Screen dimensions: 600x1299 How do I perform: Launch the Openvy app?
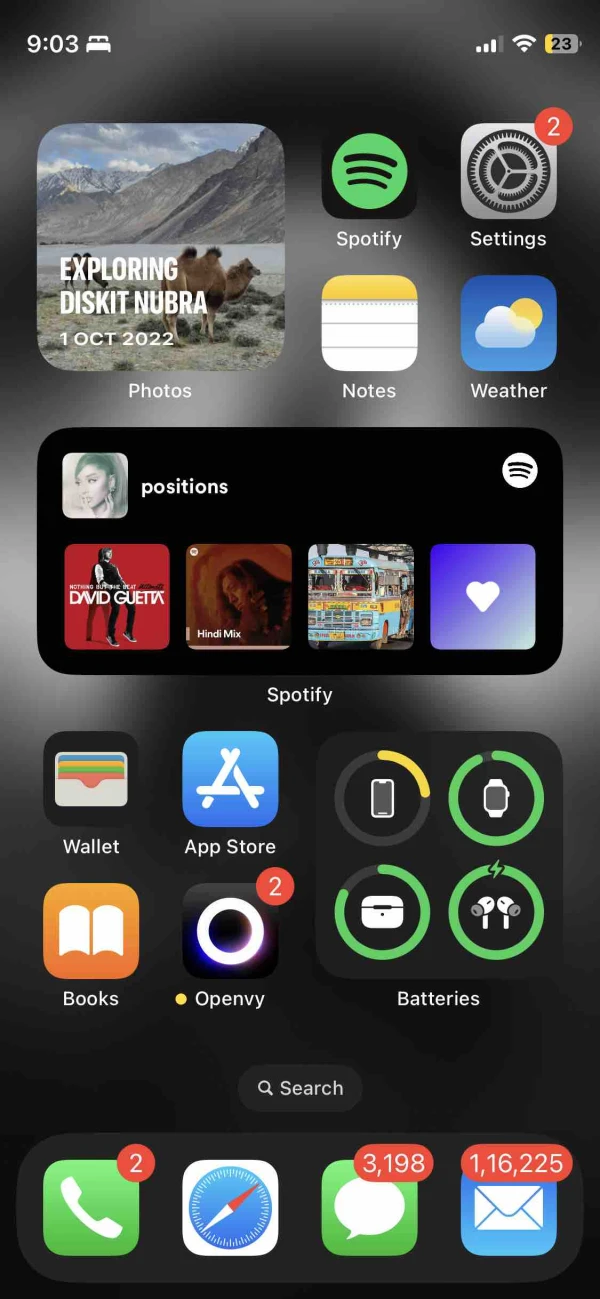(x=230, y=931)
